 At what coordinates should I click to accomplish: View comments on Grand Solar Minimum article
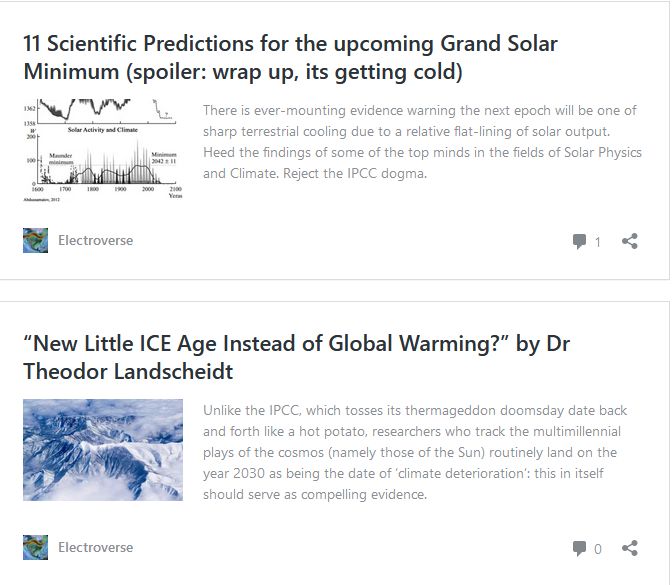tap(586, 242)
